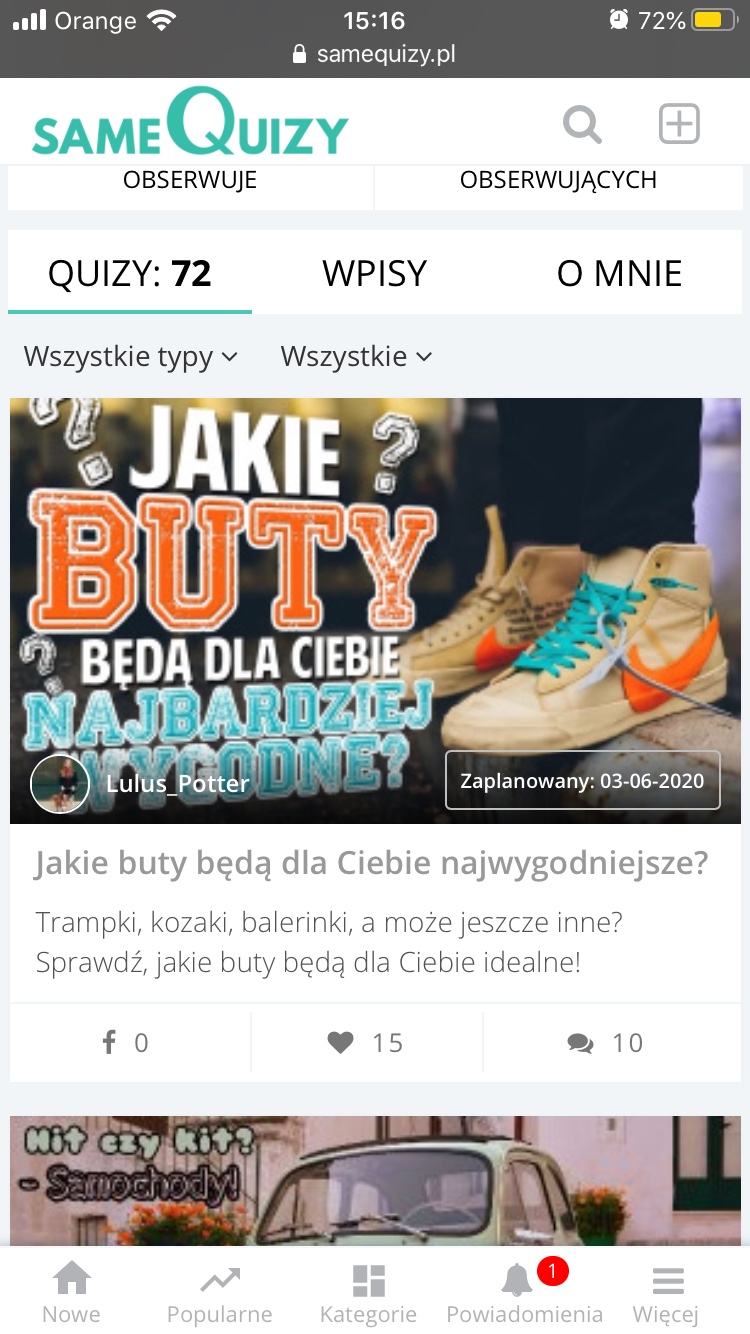
Task: Open quiz title Jakie buty będą najwygodniejsze
Action: pos(371,864)
